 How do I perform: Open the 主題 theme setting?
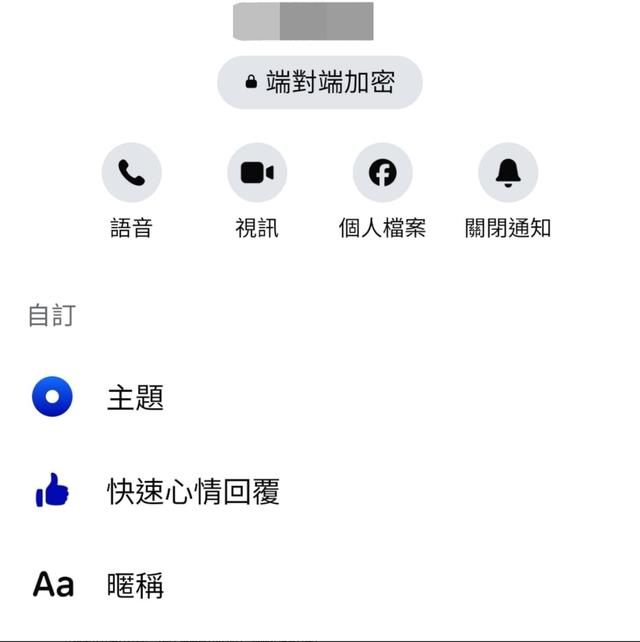pos(135,399)
